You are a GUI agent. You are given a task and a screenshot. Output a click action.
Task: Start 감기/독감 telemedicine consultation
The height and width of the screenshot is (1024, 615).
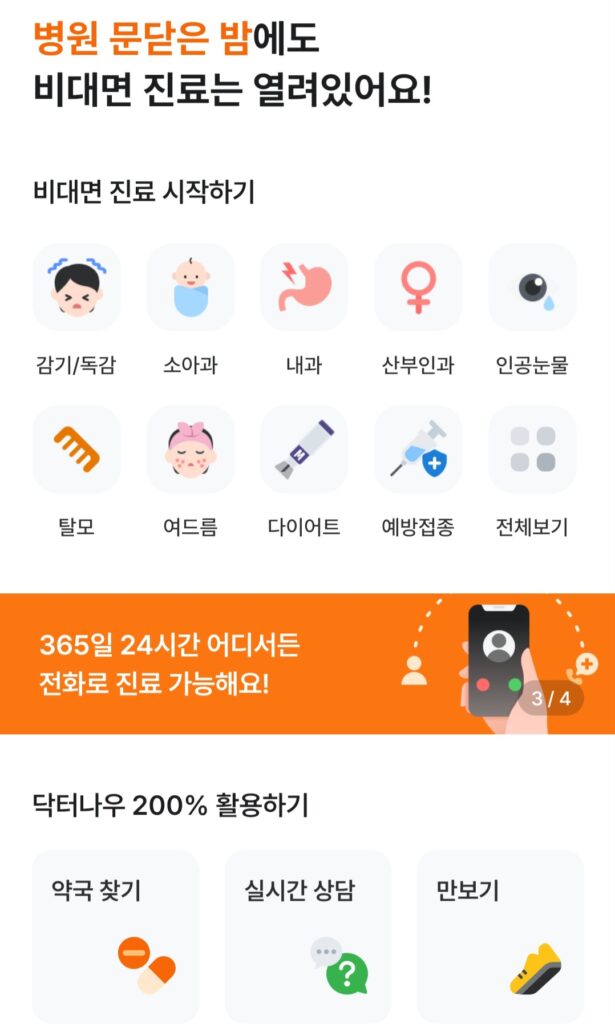tap(76, 288)
